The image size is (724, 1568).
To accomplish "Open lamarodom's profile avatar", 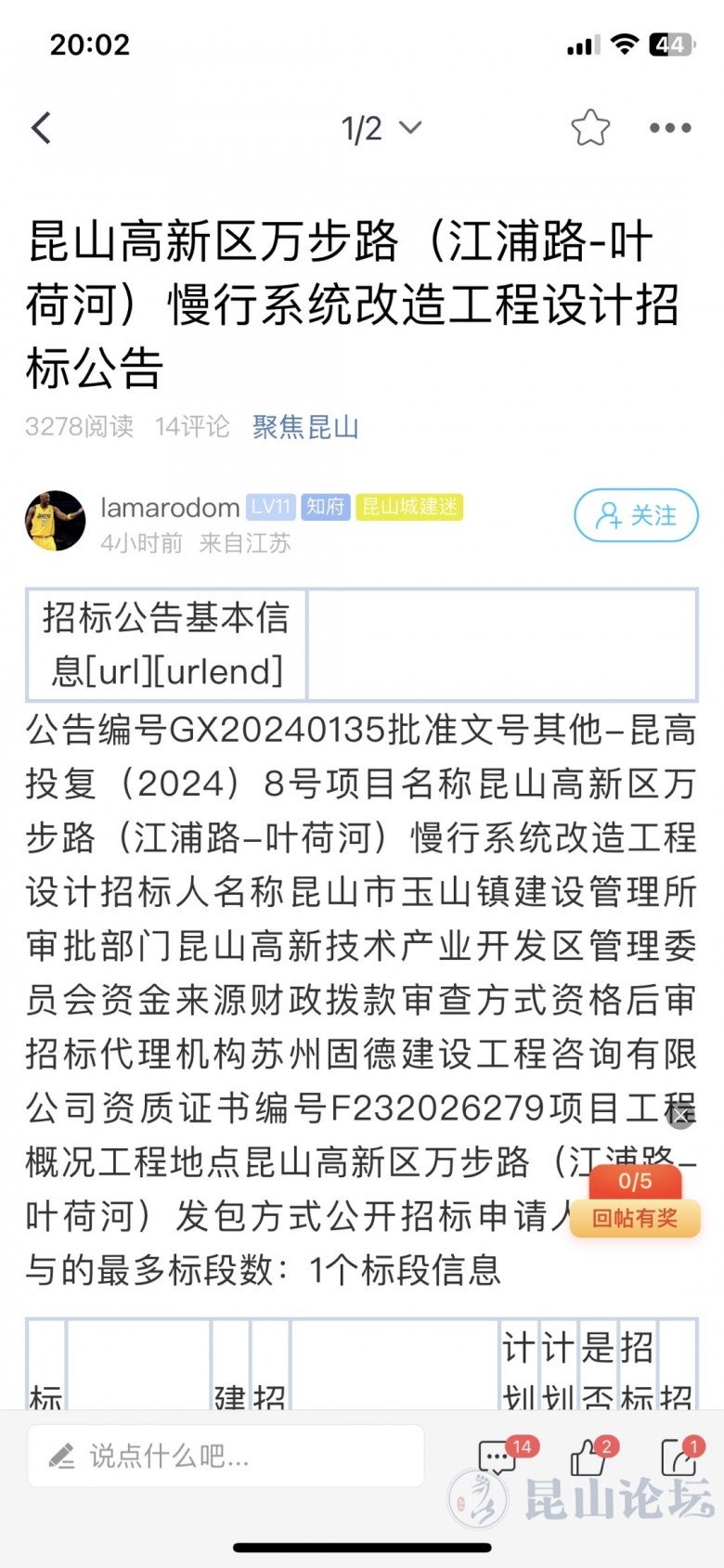I will tap(55, 521).
